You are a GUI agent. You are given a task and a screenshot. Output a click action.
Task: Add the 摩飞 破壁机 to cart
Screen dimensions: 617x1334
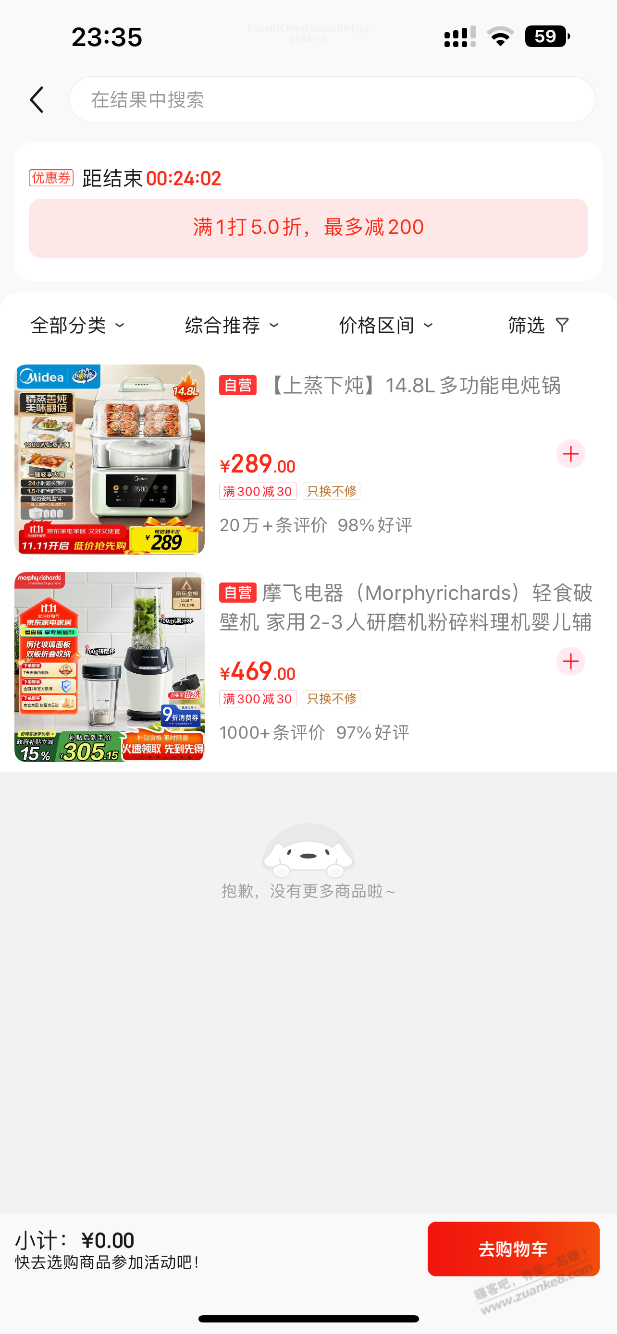click(x=570, y=662)
